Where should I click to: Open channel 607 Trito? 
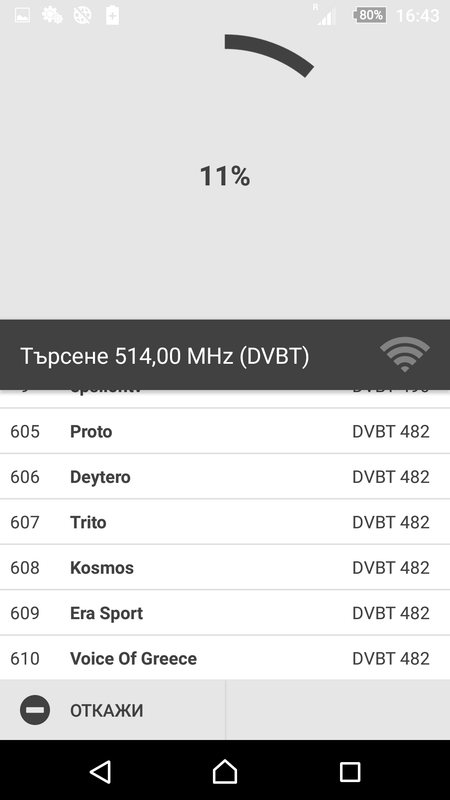coord(225,522)
